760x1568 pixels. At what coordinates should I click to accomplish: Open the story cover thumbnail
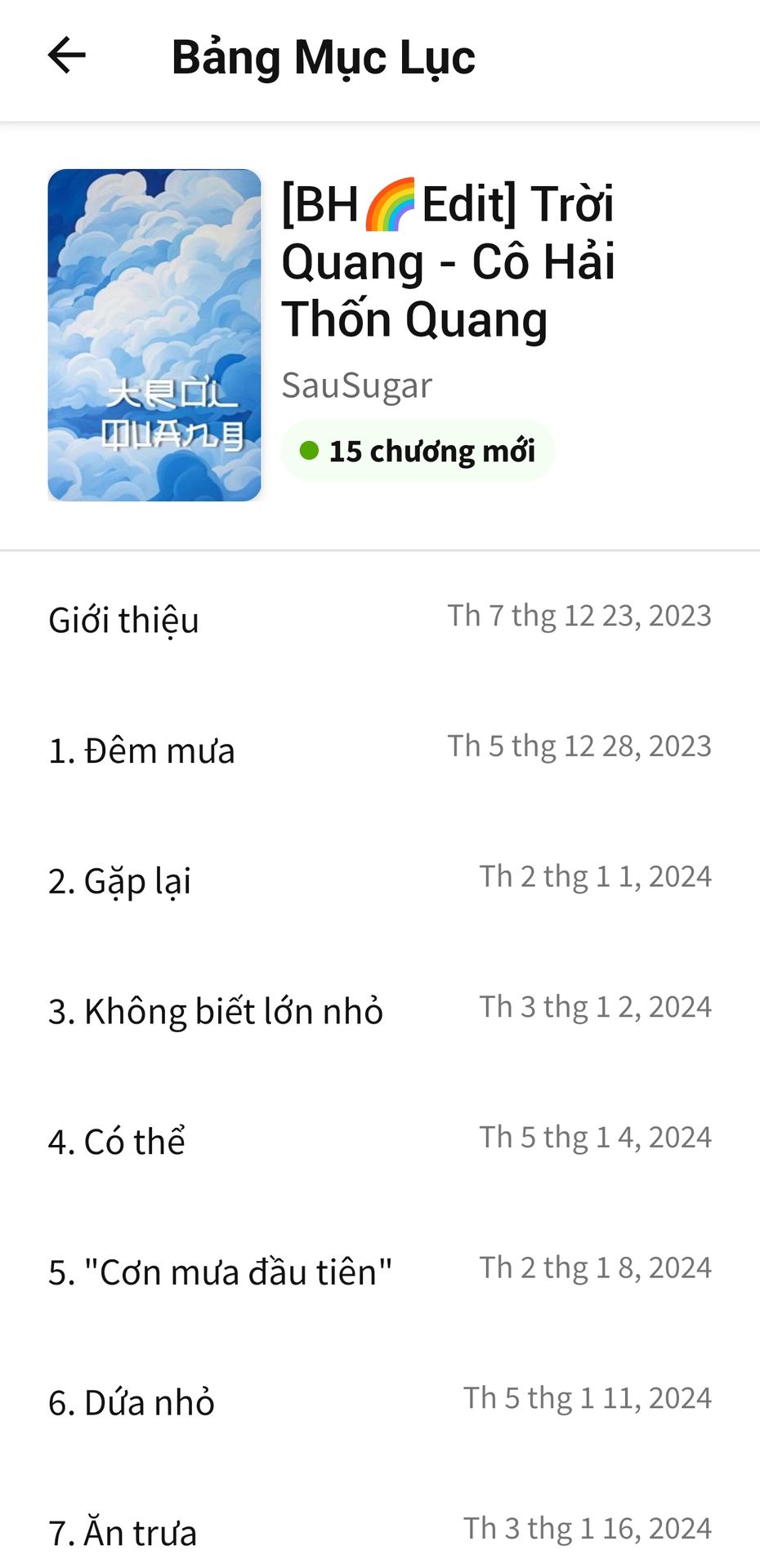coord(154,335)
